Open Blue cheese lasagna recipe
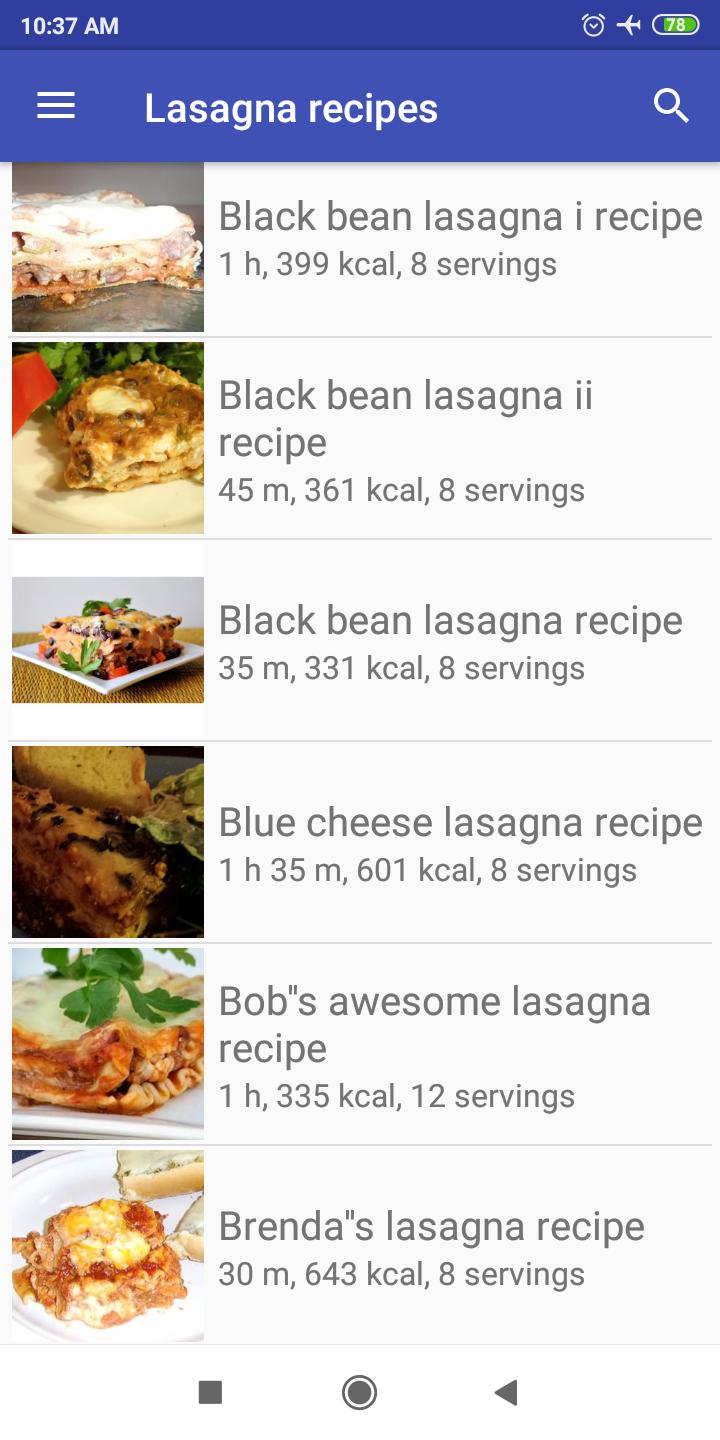 point(360,842)
